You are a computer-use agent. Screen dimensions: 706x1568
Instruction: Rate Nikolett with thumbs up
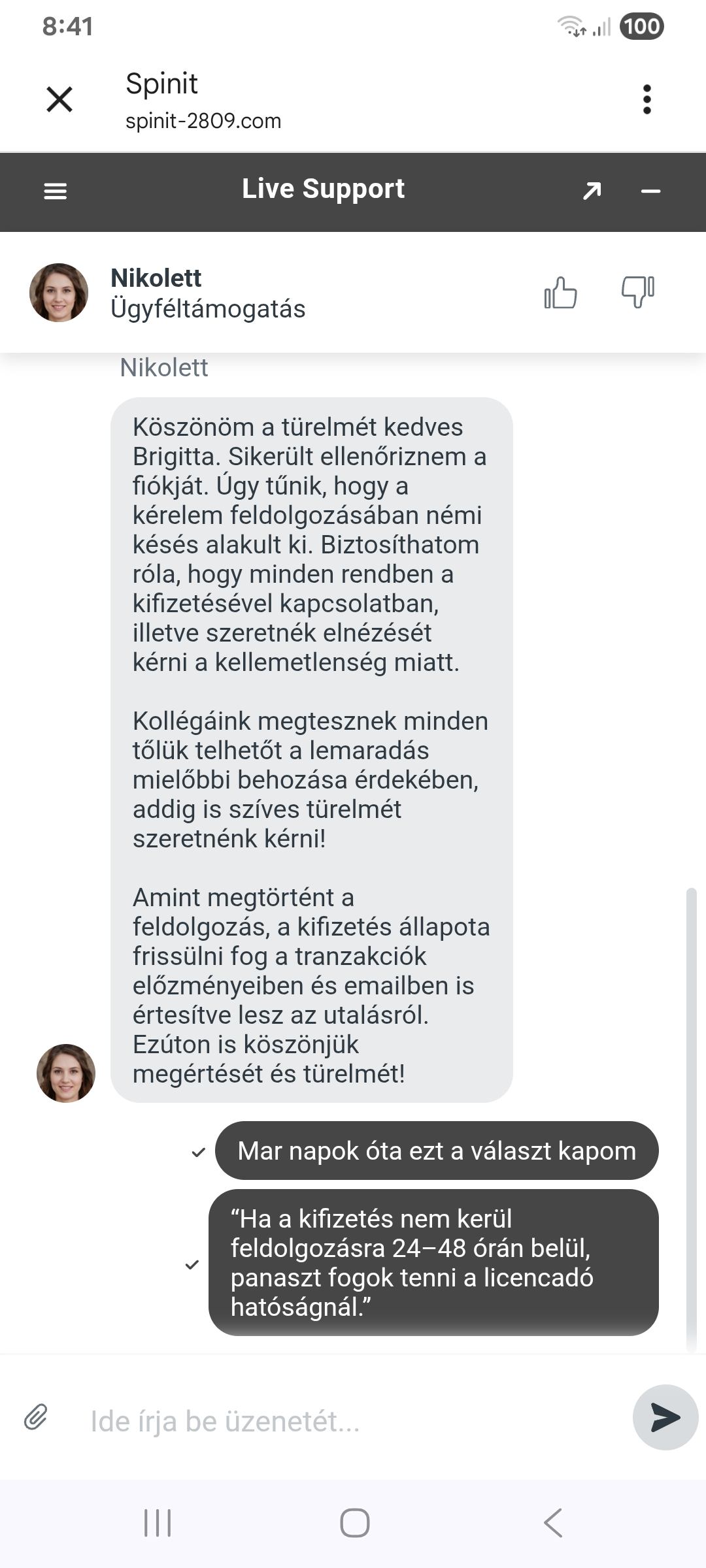(561, 292)
